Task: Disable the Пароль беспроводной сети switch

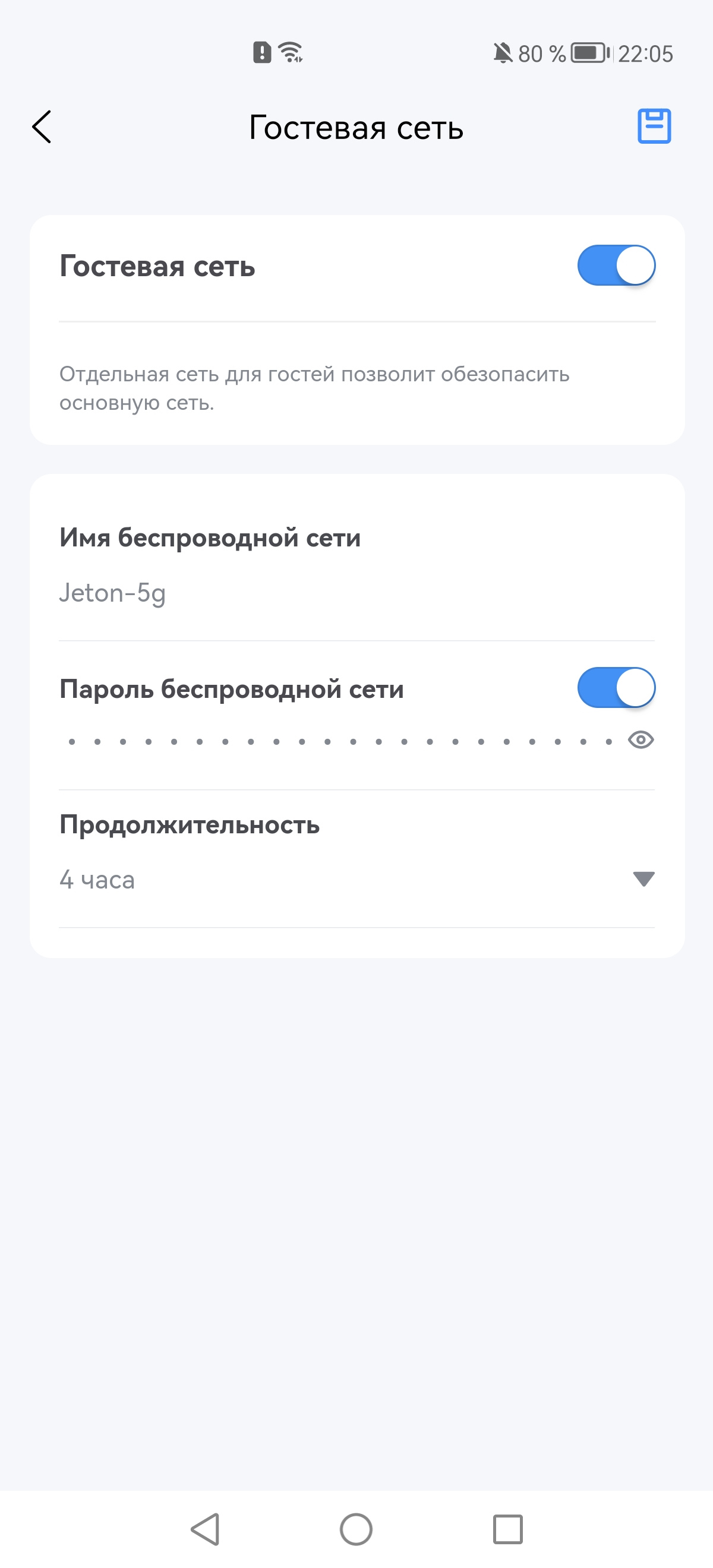Action: tap(616, 688)
